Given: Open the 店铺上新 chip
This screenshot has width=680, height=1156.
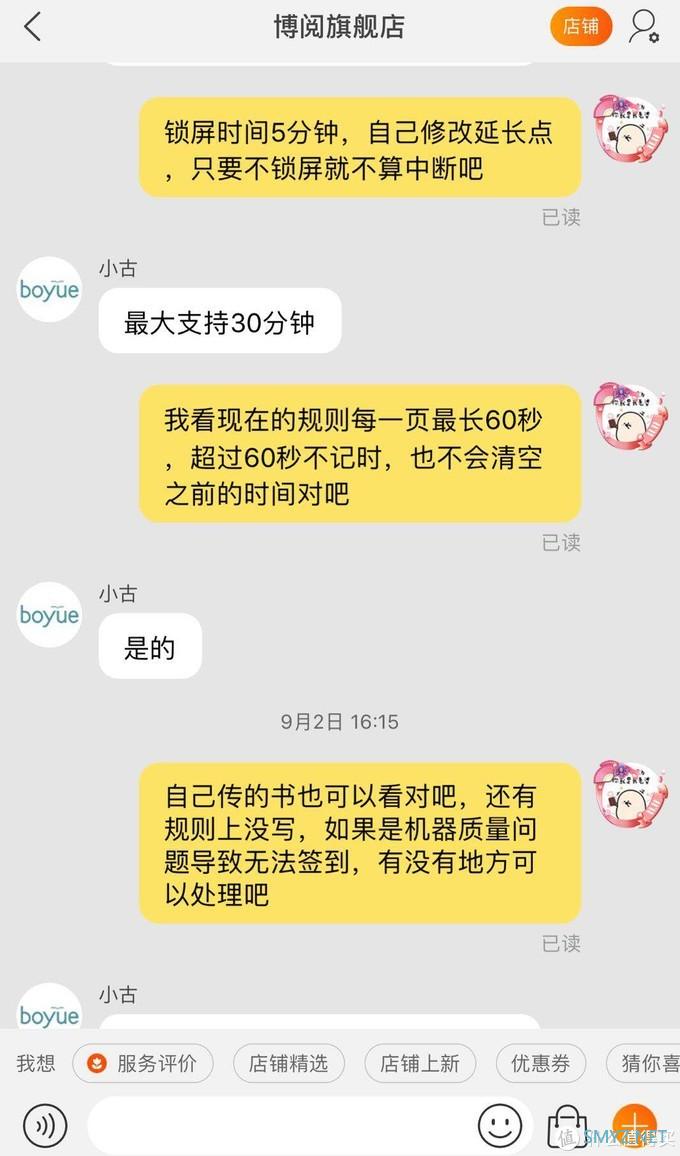Looking at the screenshot, I should tap(419, 1063).
